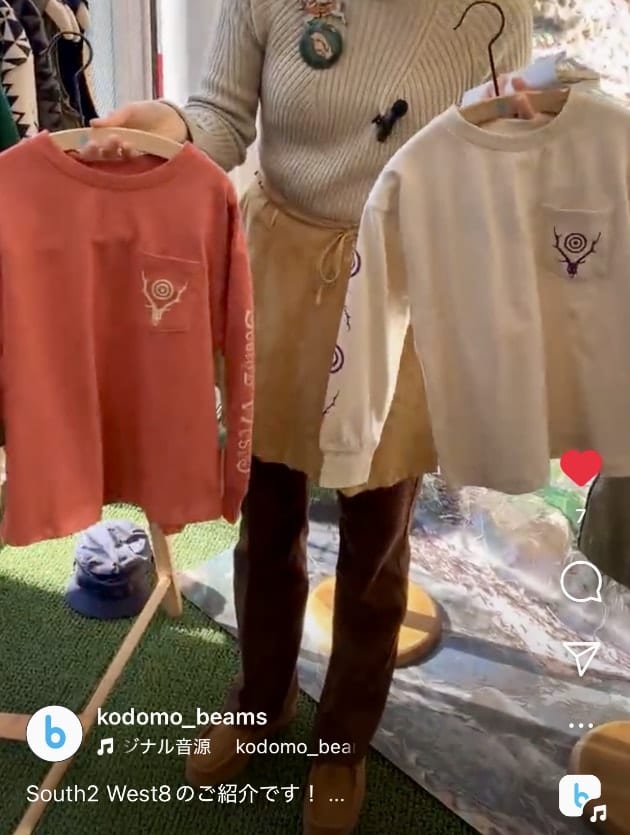Image resolution: width=630 pixels, height=835 pixels.
Task: Unlike this reel with the heart icon
Action: [x=581, y=467]
